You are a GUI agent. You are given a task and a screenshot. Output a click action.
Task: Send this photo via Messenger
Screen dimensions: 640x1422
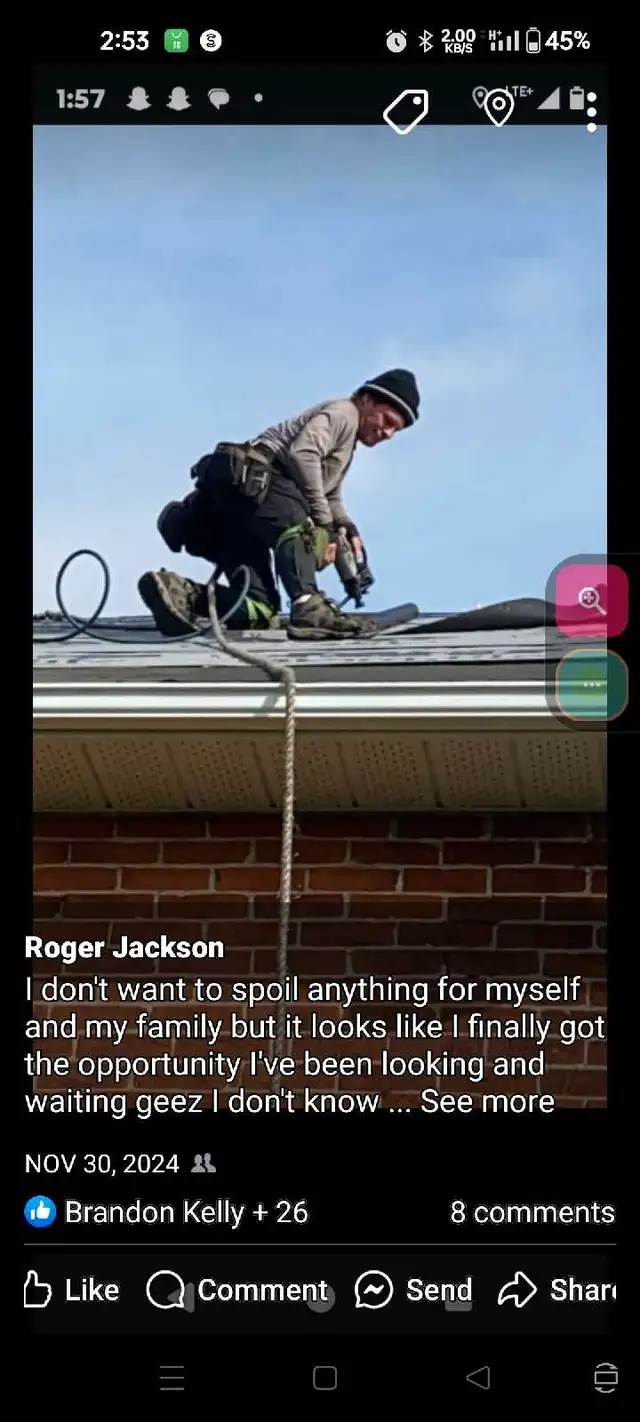[x=413, y=1290]
